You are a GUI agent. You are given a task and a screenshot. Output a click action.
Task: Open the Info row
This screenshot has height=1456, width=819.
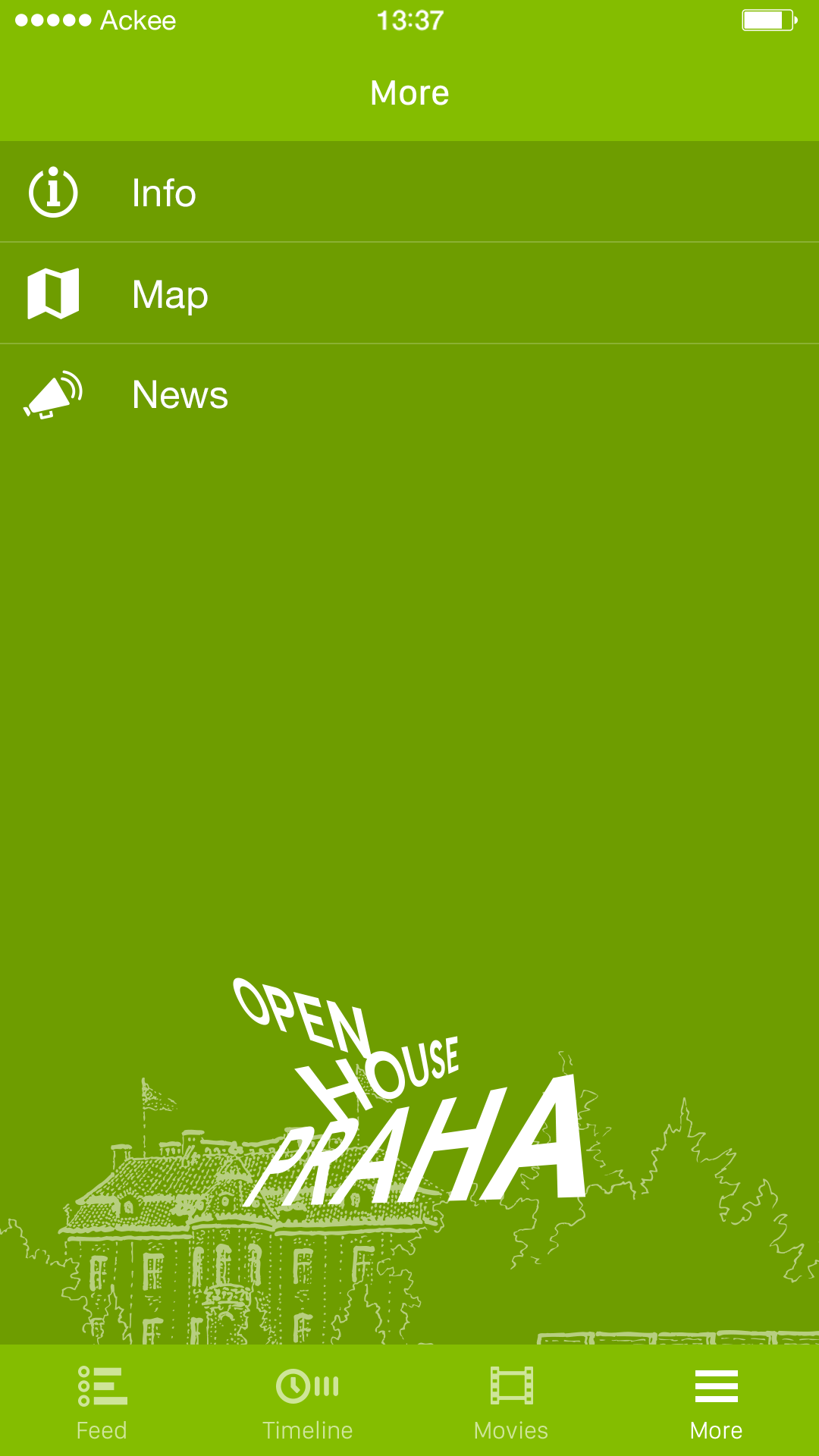pyautogui.click(x=409, y=193)
